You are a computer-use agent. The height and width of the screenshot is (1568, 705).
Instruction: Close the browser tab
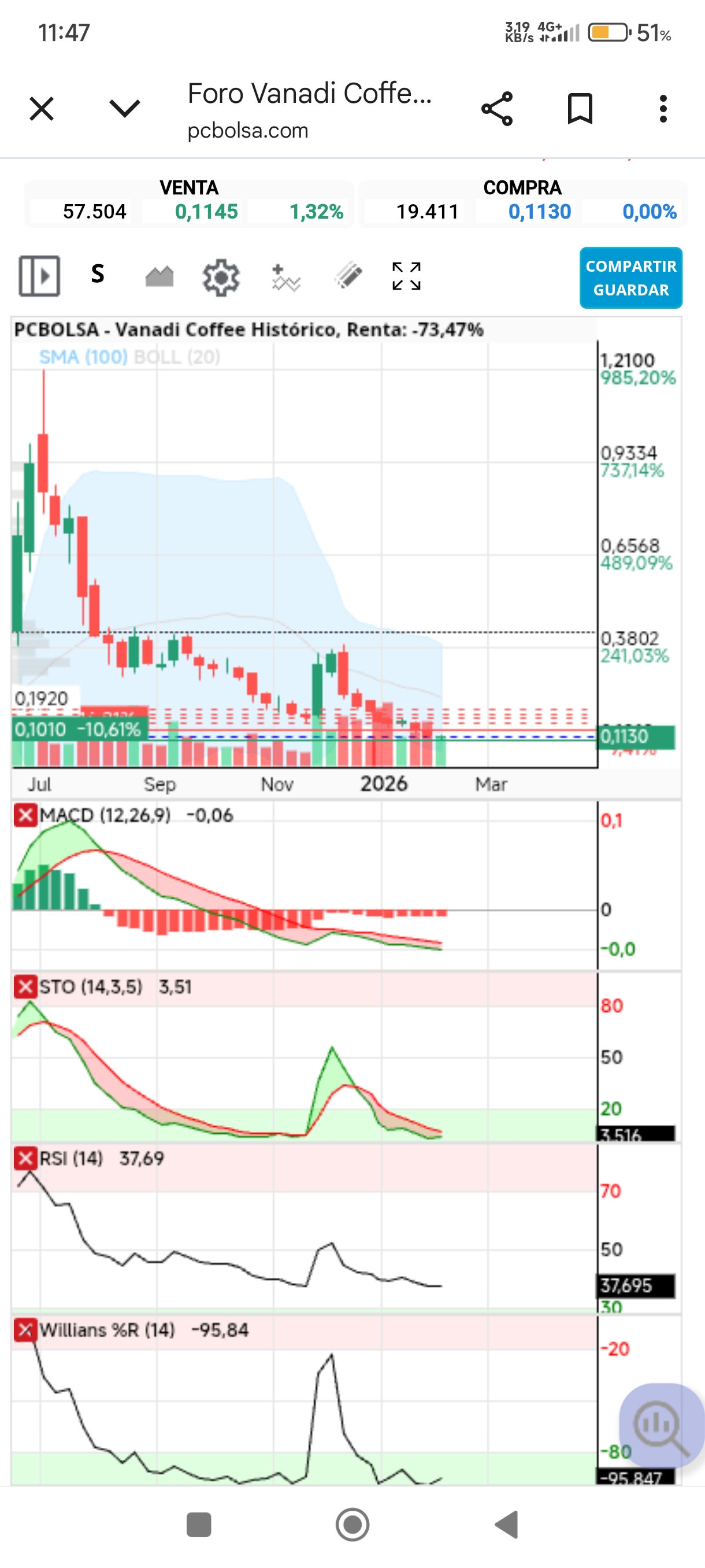tap(42, 109)
